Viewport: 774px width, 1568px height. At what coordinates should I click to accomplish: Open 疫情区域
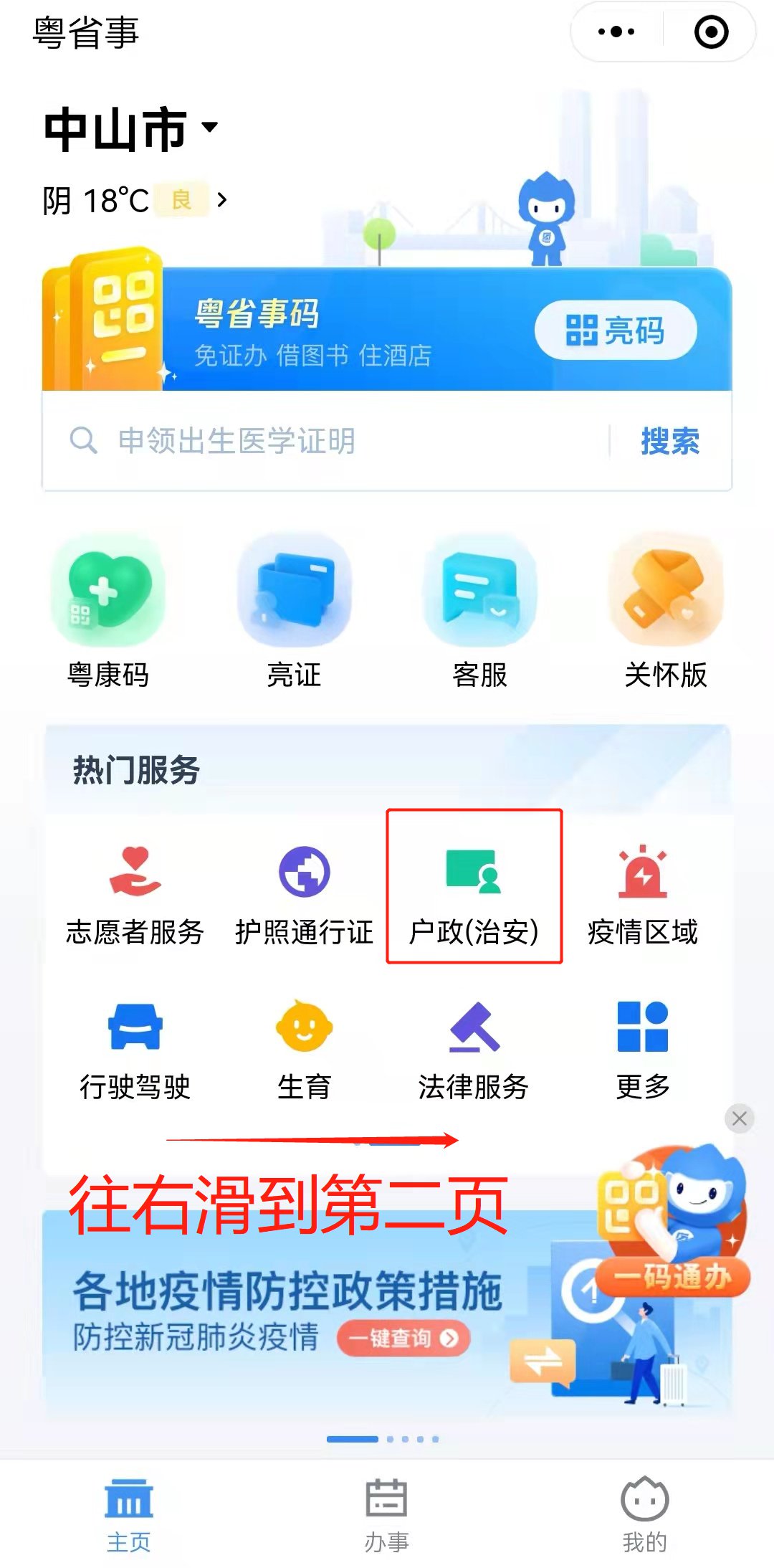[643, 893]
